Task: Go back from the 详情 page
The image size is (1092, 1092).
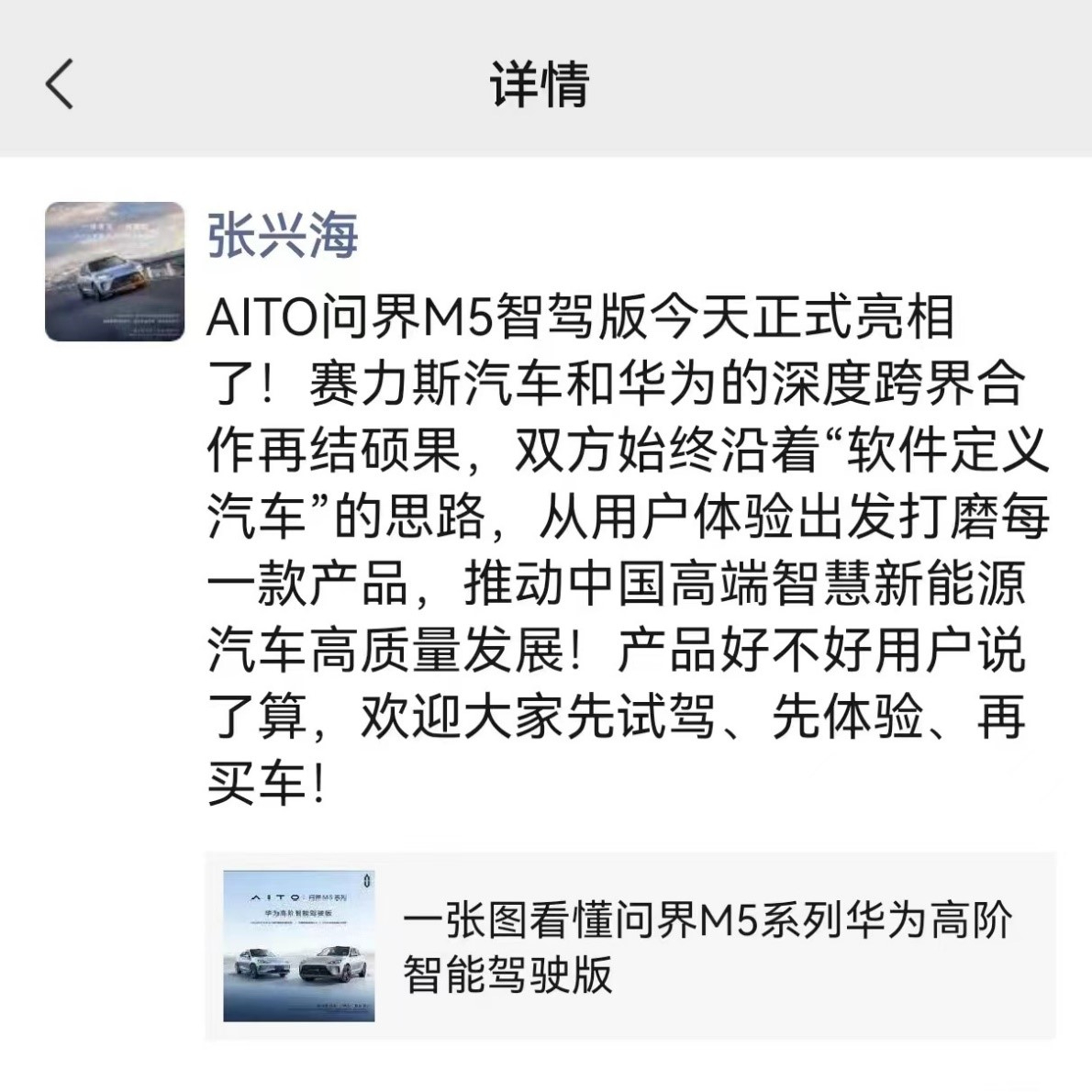Action: (59, 84)
